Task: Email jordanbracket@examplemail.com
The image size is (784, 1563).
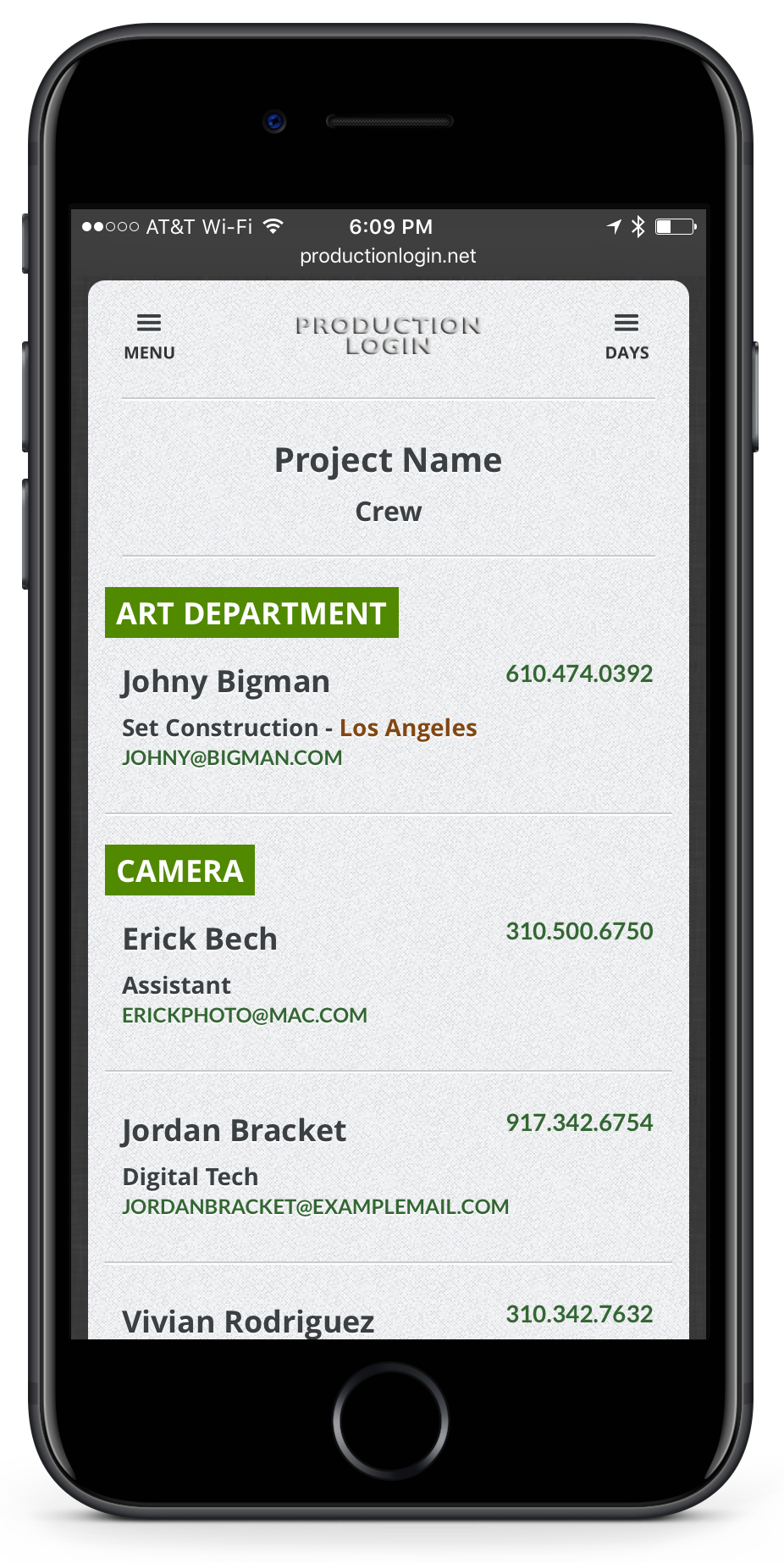Action: (316, 1206)
